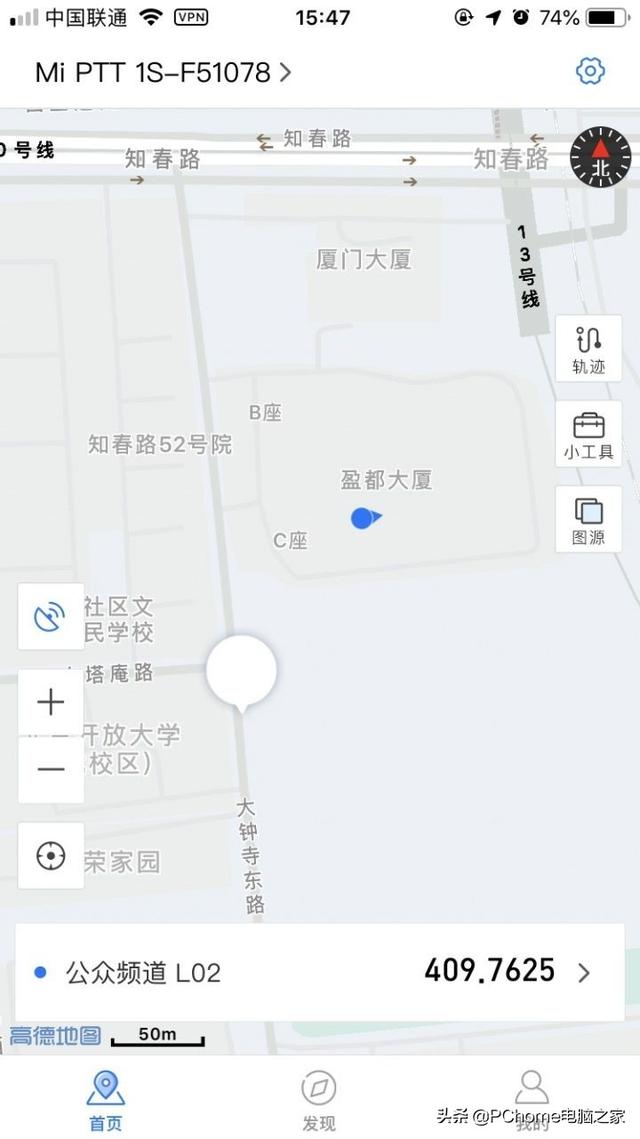Tap the white map pin marker
Viewport: 640px width, 1139px height.
click(x=241, y=671)
